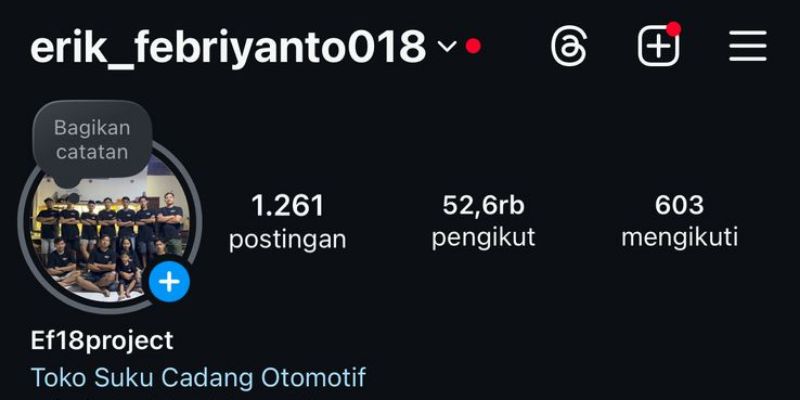800x400 pixels.
Task: Tap the Bagikan catatan note bubble
Action: 92,140
